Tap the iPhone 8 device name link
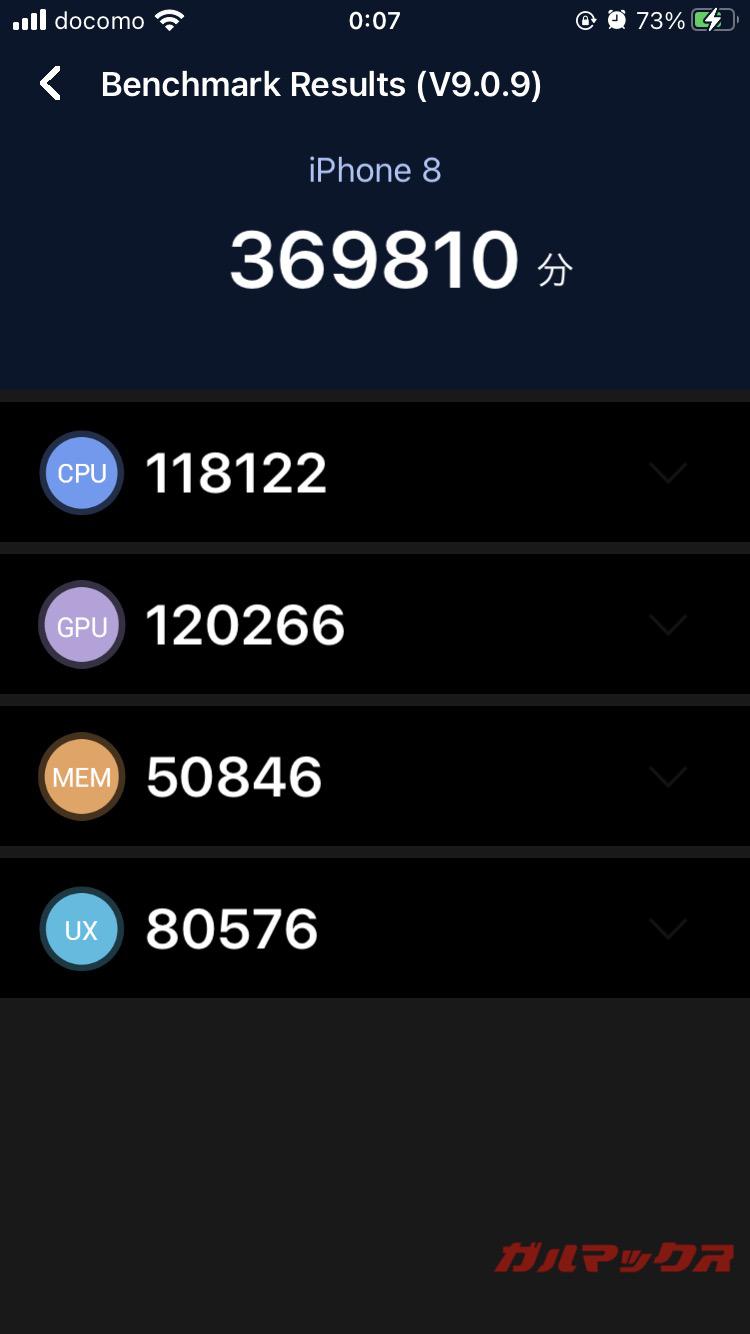750x1334 pixels. pos(375,169)
